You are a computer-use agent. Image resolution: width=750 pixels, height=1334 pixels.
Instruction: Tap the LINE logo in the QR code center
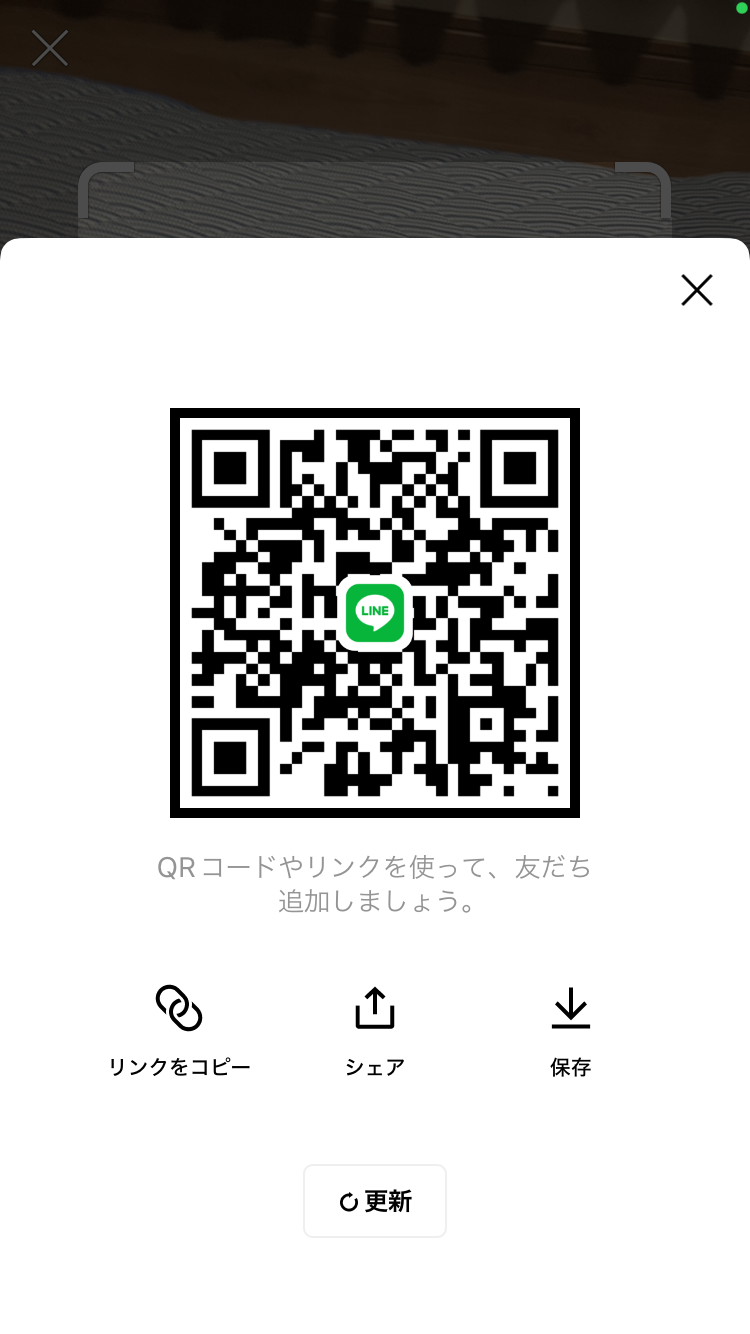pyautogui.click(x=374, y=614)
